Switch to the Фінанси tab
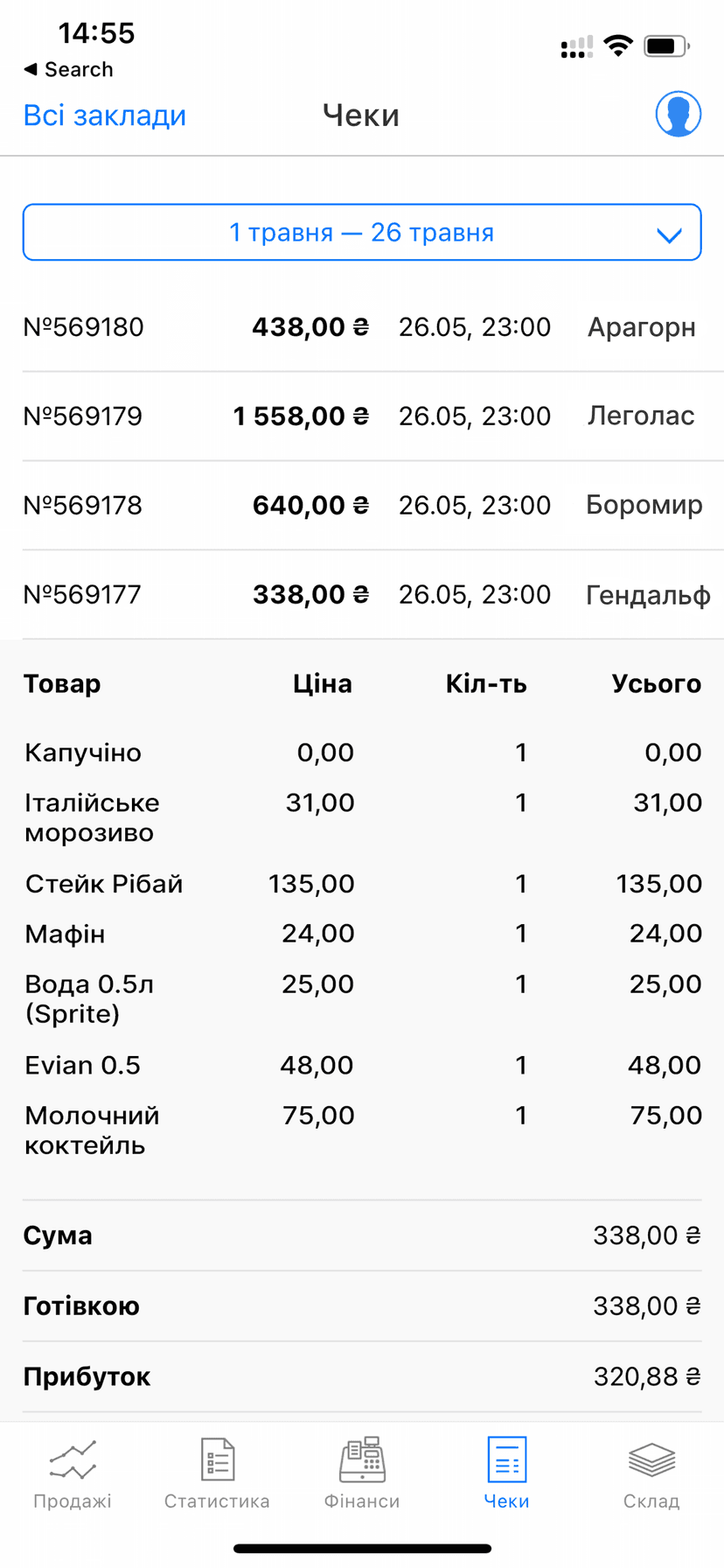This screenshot has width=724, height=1568. [x=362, y=1474]
